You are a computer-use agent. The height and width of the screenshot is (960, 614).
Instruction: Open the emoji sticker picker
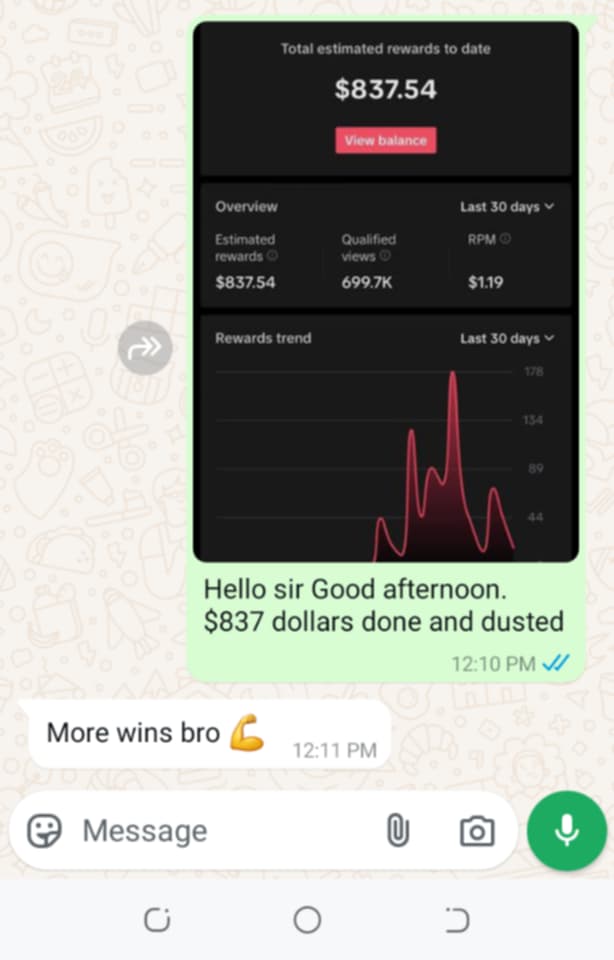pos(44,830)
